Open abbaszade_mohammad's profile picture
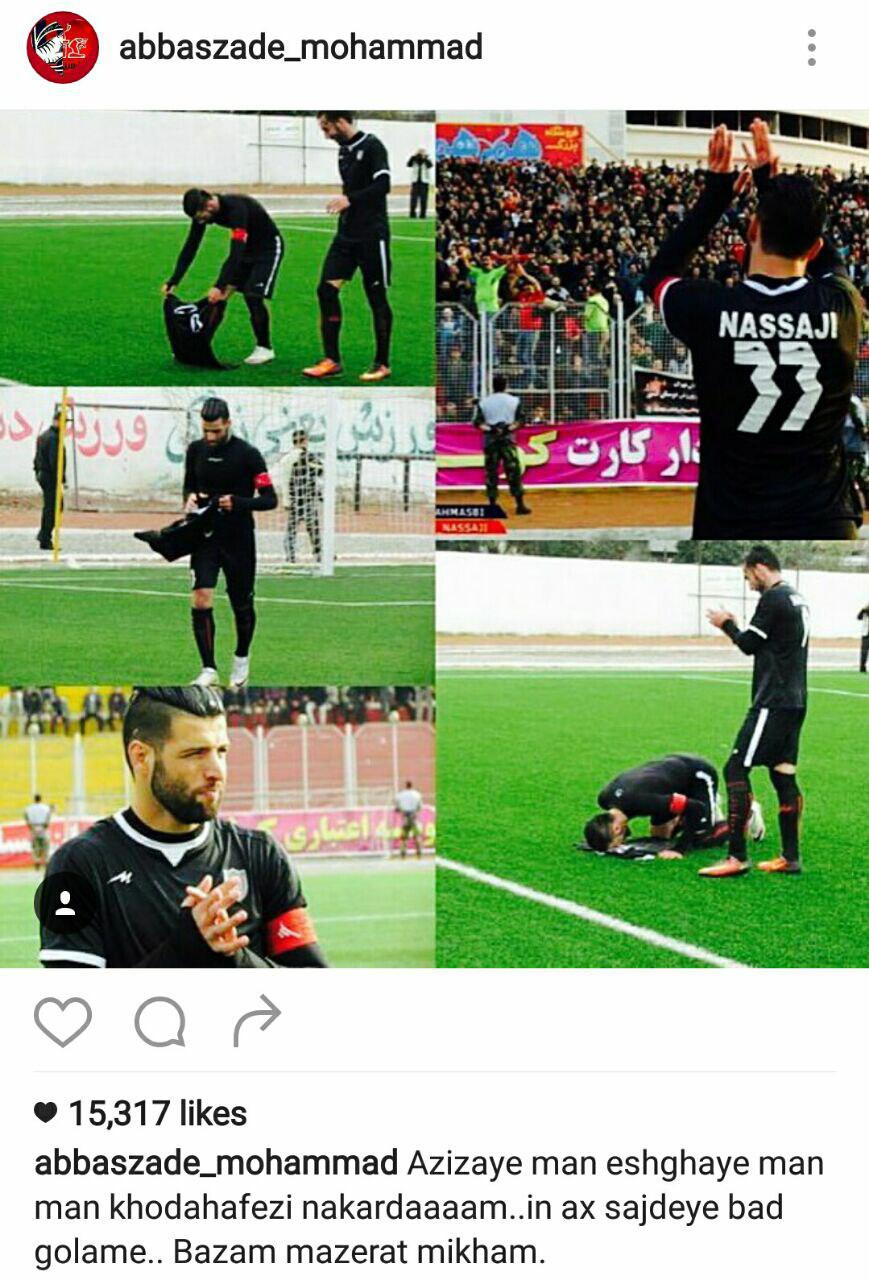Screen dimensions: 869x1280 [x=62, y=47]
